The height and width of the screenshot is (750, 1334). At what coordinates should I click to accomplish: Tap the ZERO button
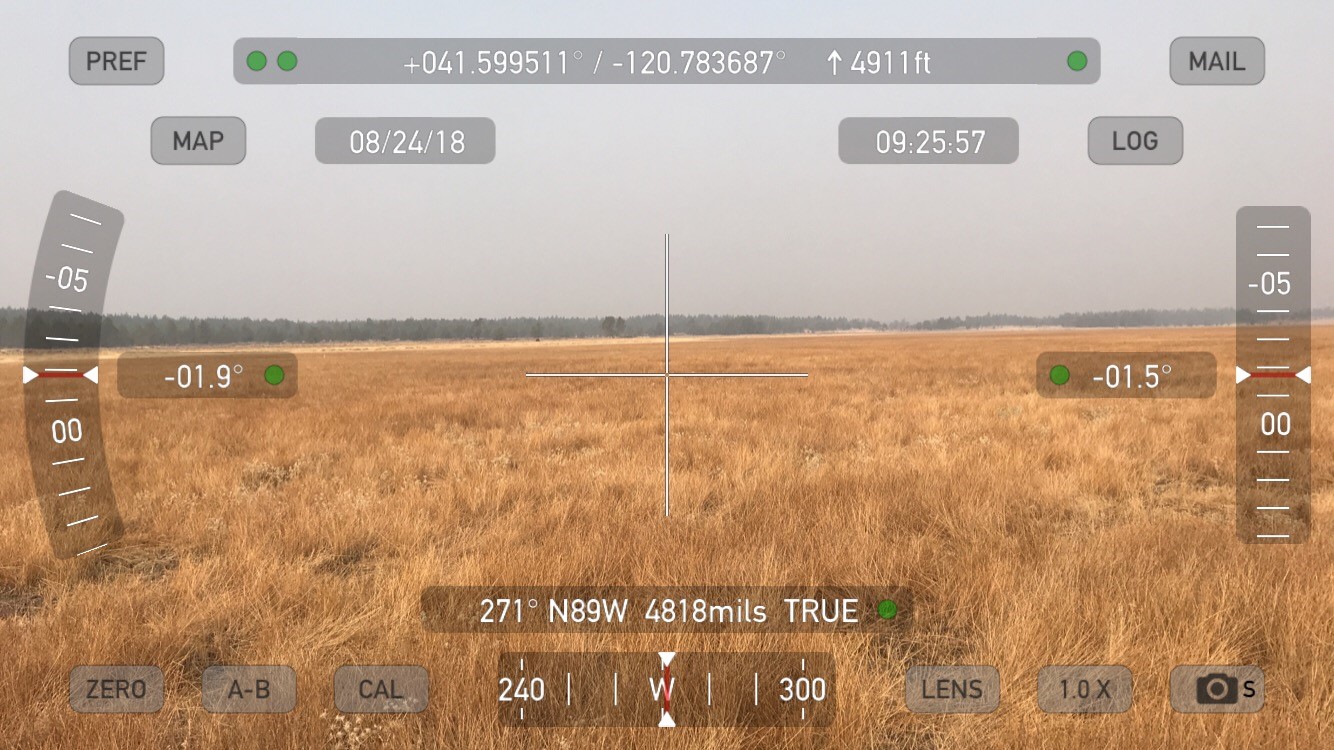pyautogui.click(x=116, y=689)
